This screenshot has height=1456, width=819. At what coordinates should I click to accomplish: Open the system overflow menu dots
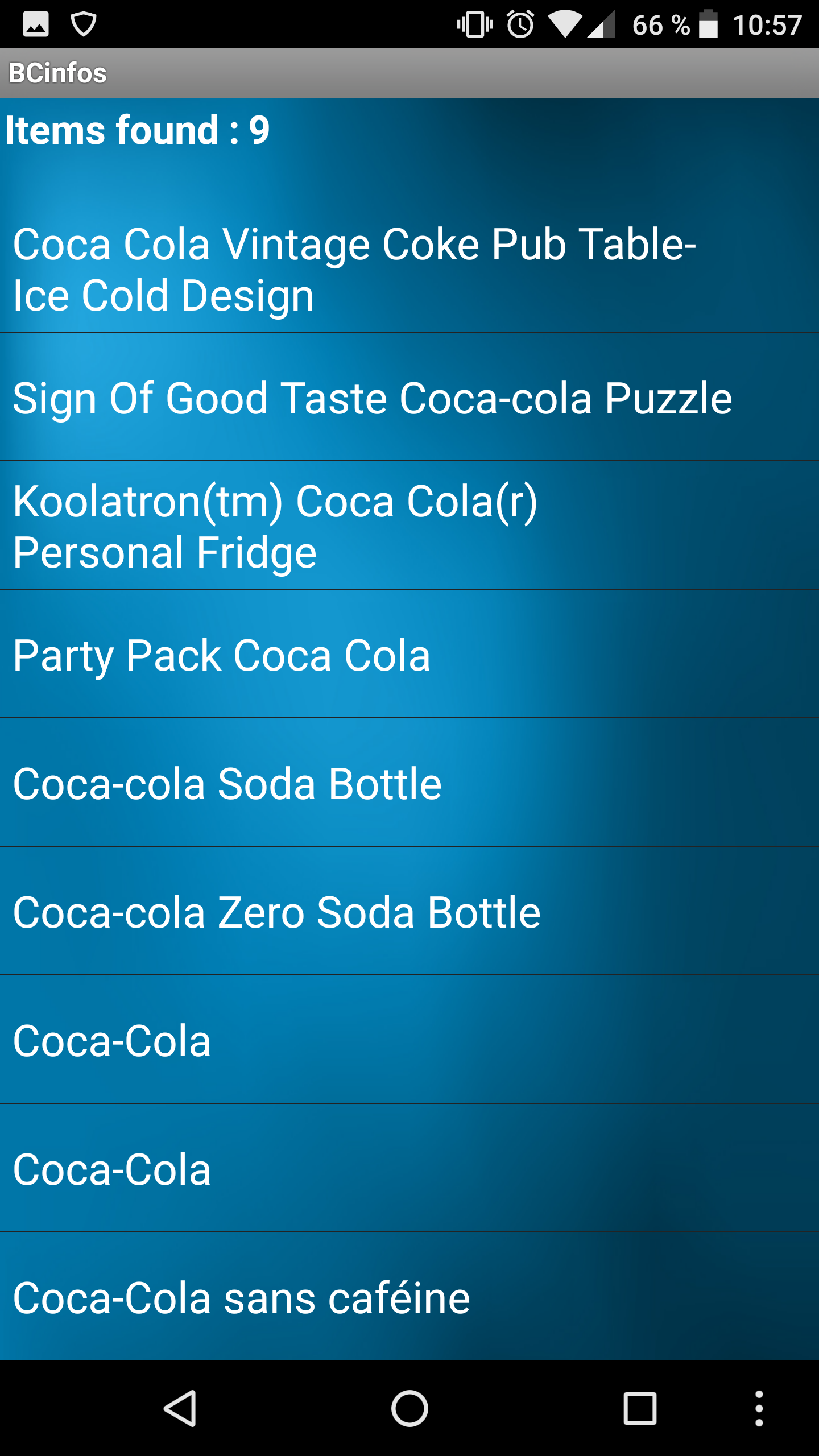click(759, 1409)
